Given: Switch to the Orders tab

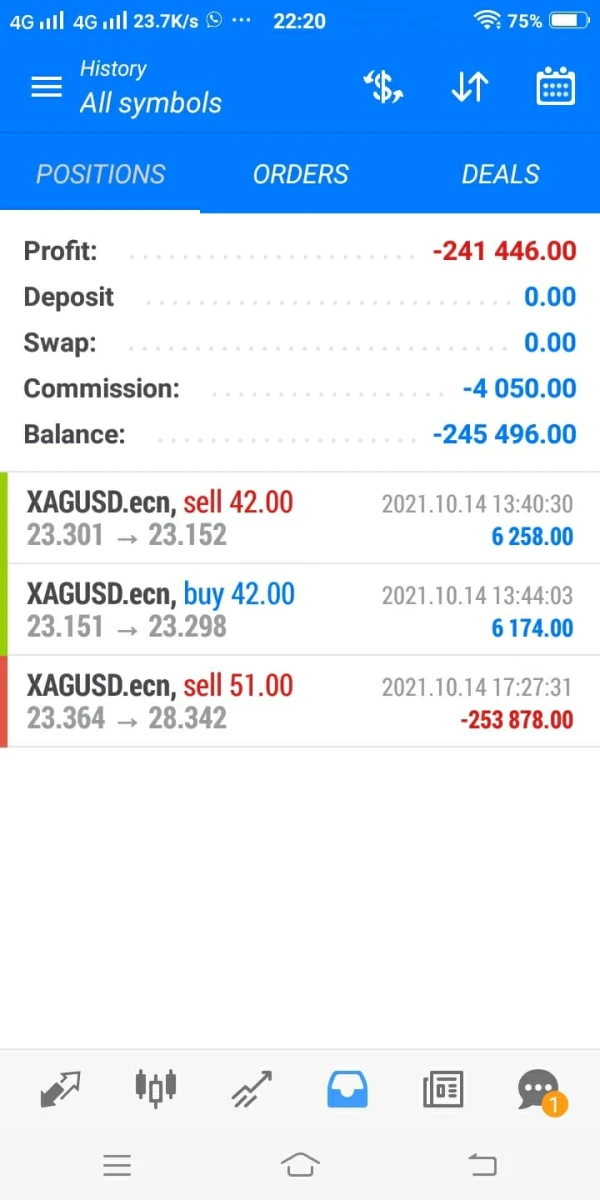Looking at the screenshot, I should (300, 174).
